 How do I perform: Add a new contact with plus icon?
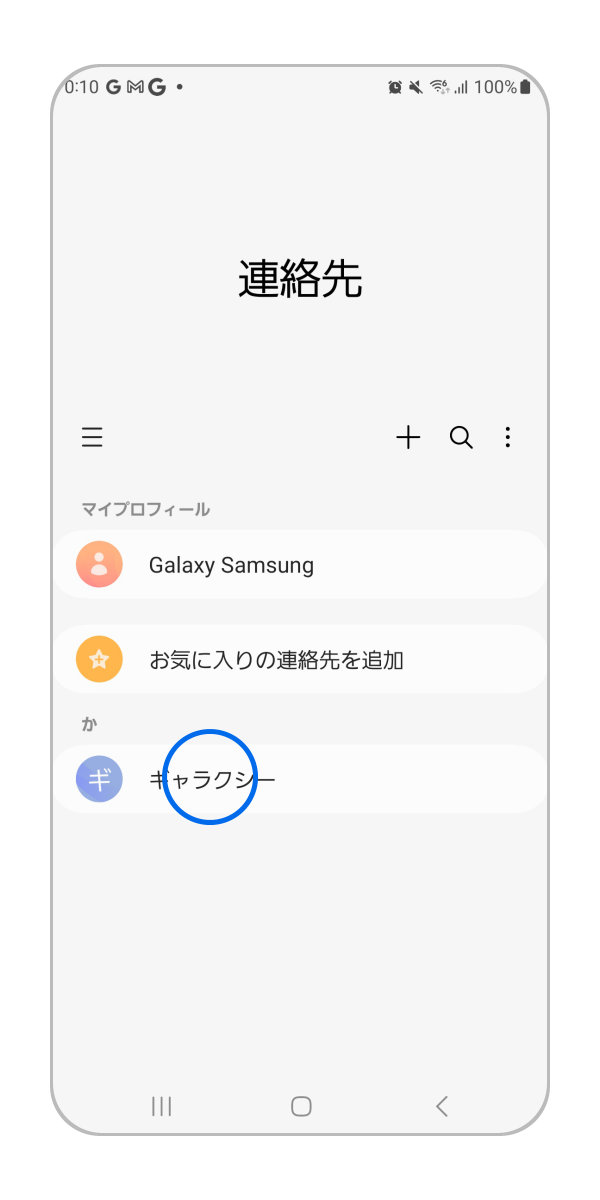408,437
